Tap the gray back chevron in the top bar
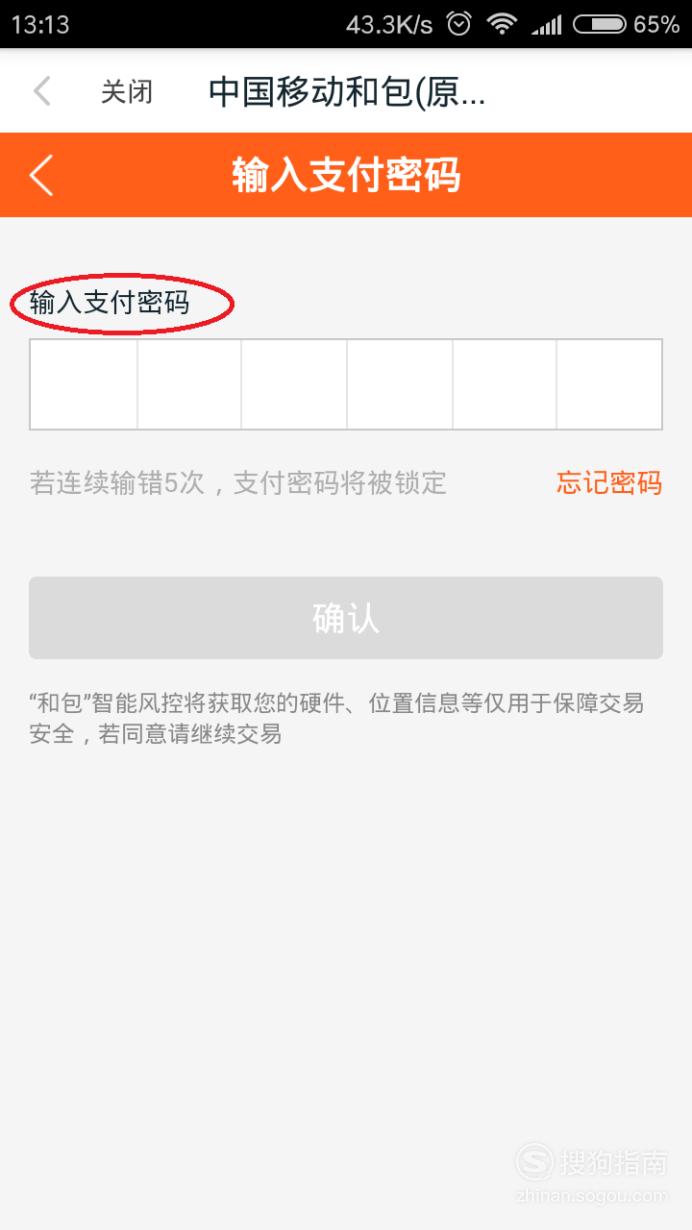Screen dimensions: 692x1230 click(42, 92)
